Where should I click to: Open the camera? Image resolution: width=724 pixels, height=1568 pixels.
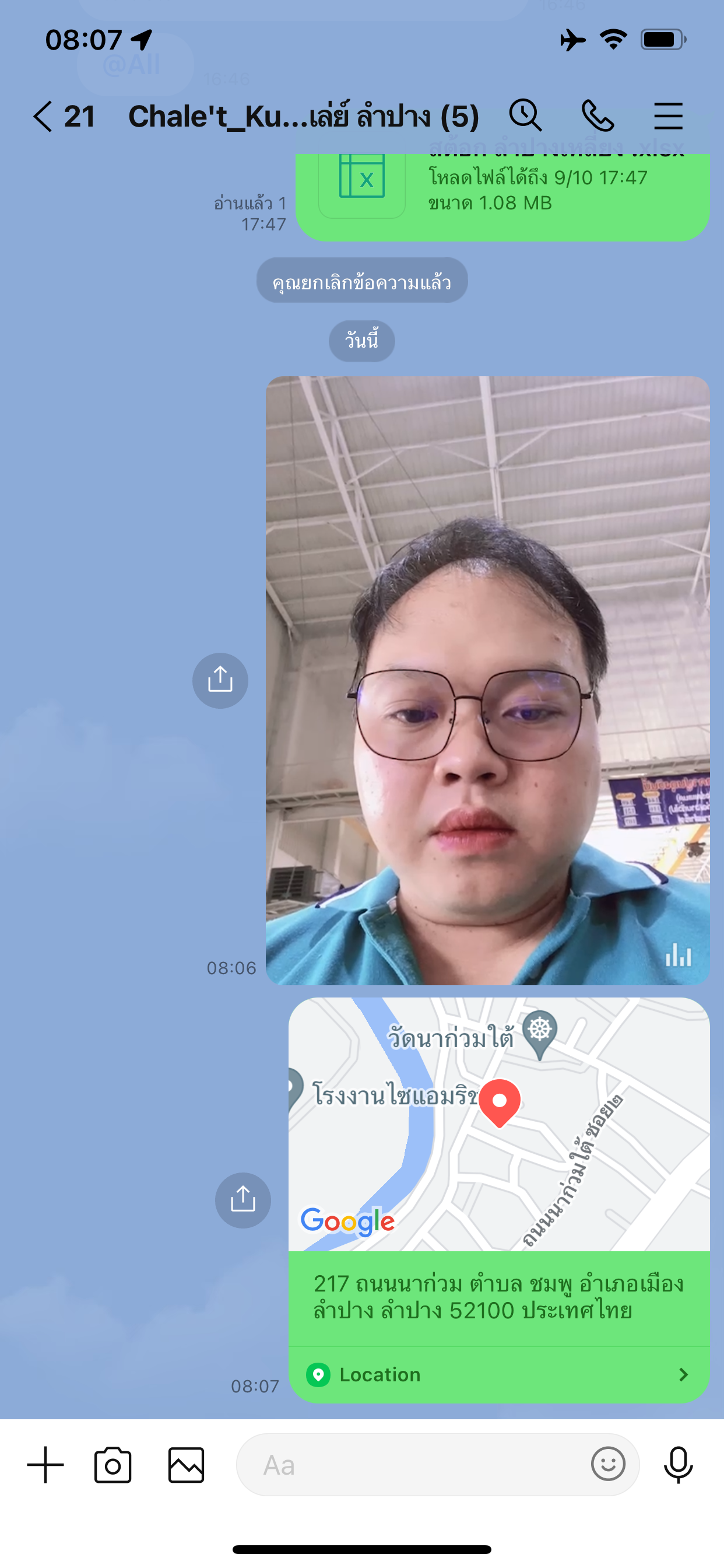click(x=113, y=1465)
